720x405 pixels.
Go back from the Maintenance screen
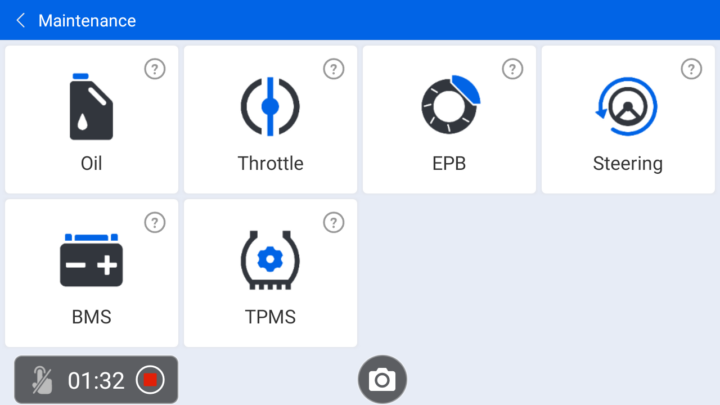20,20
